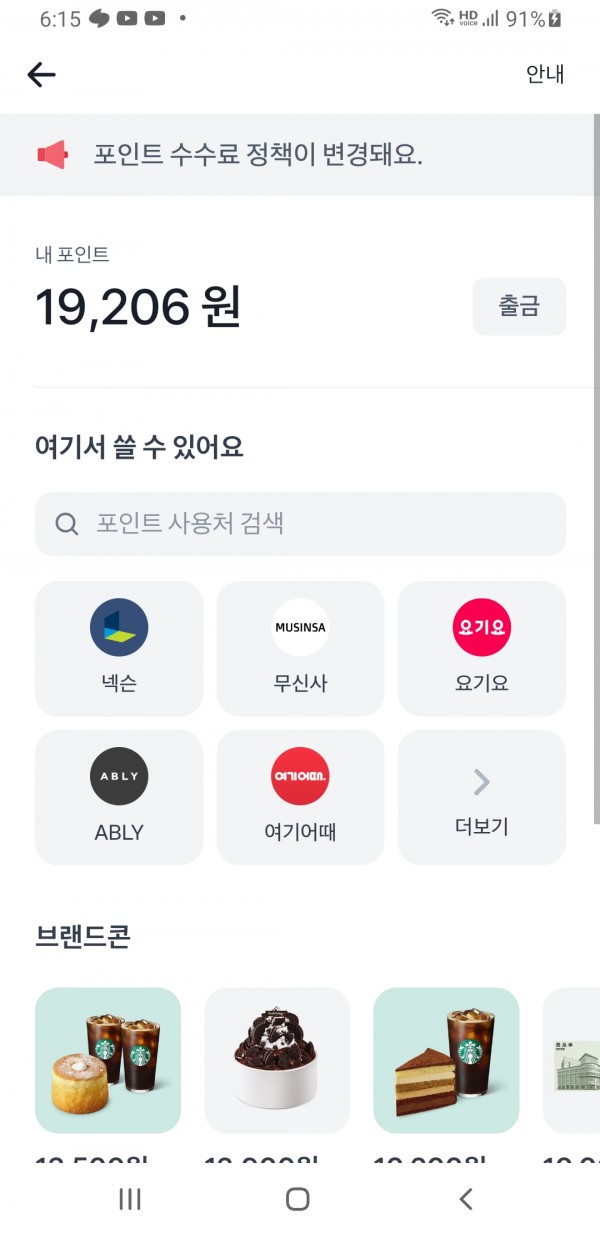Tap the 출금 withdraw button
Image resolution: width=600 pixels, height=1233 pixels.
(518, 306)
